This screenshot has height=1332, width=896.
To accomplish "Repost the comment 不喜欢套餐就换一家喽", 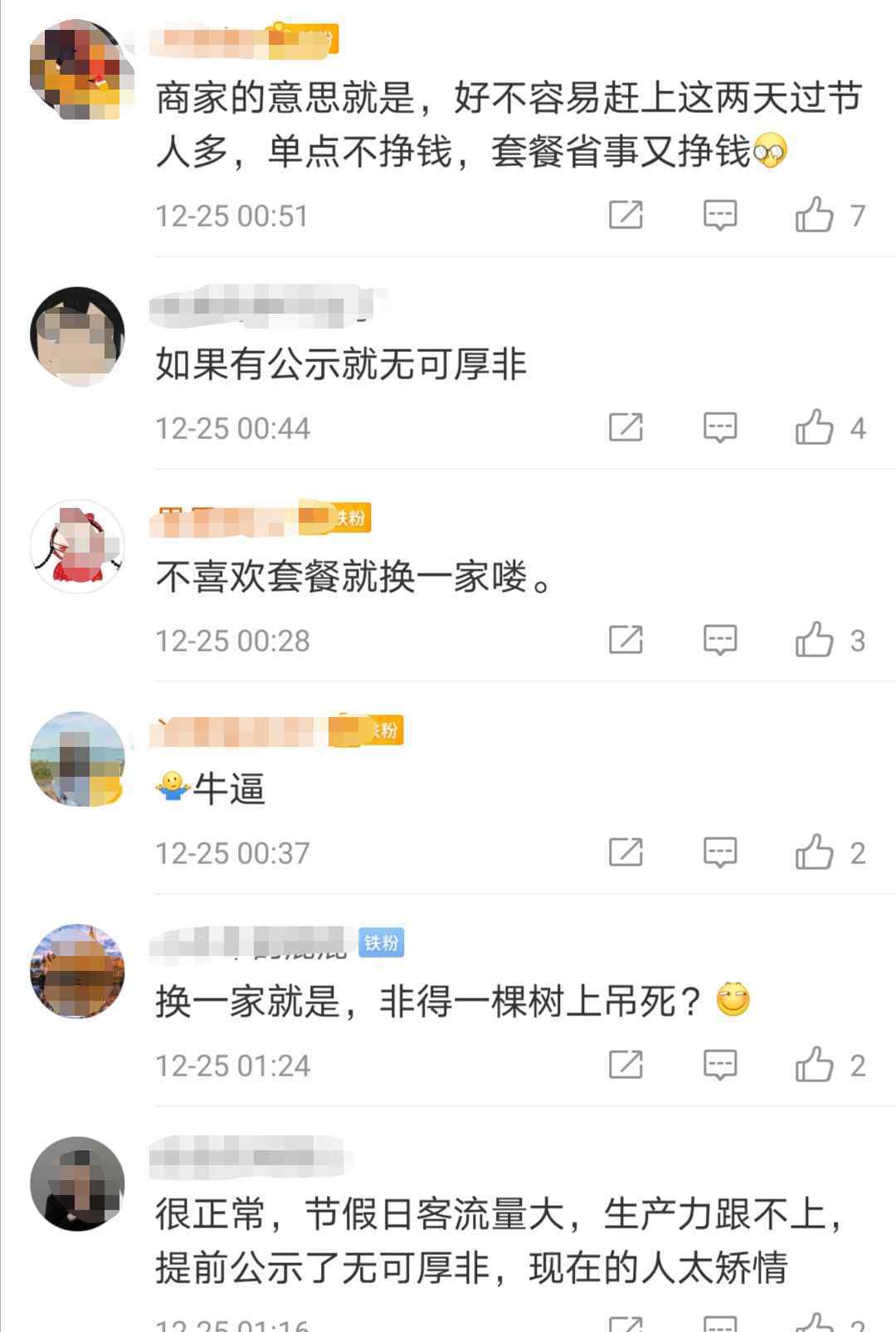I will (626, 640).
